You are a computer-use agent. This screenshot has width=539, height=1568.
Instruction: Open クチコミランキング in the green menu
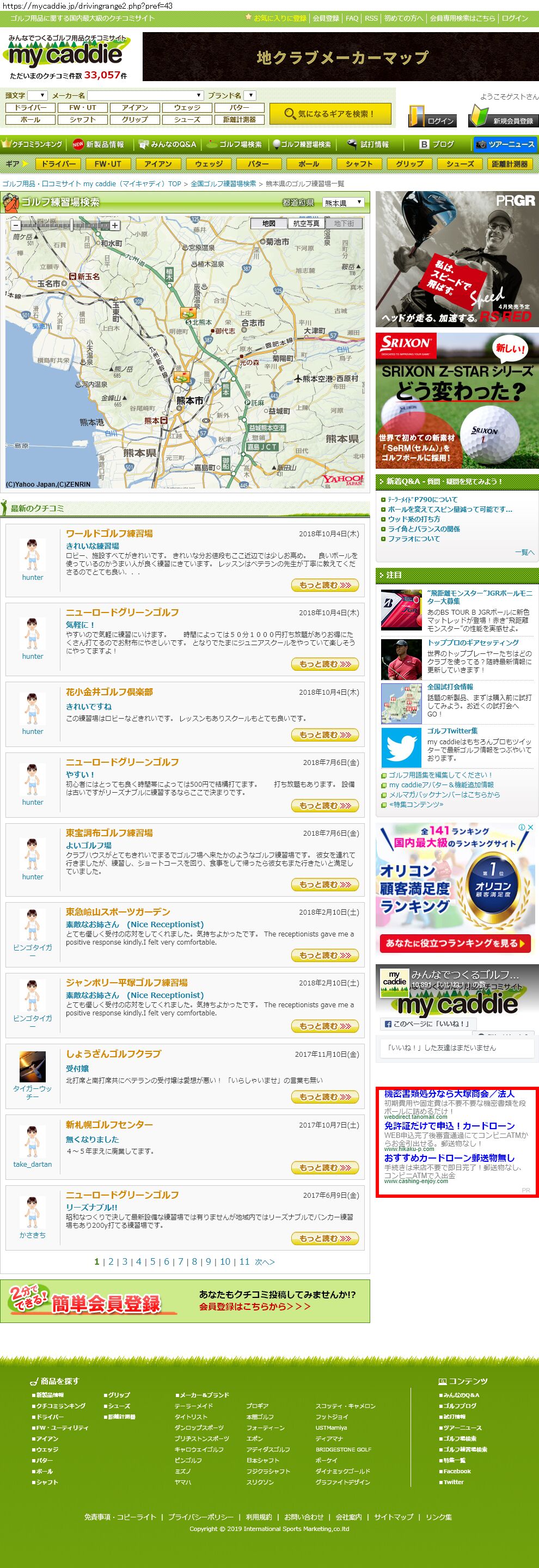[x=33, y=144]
